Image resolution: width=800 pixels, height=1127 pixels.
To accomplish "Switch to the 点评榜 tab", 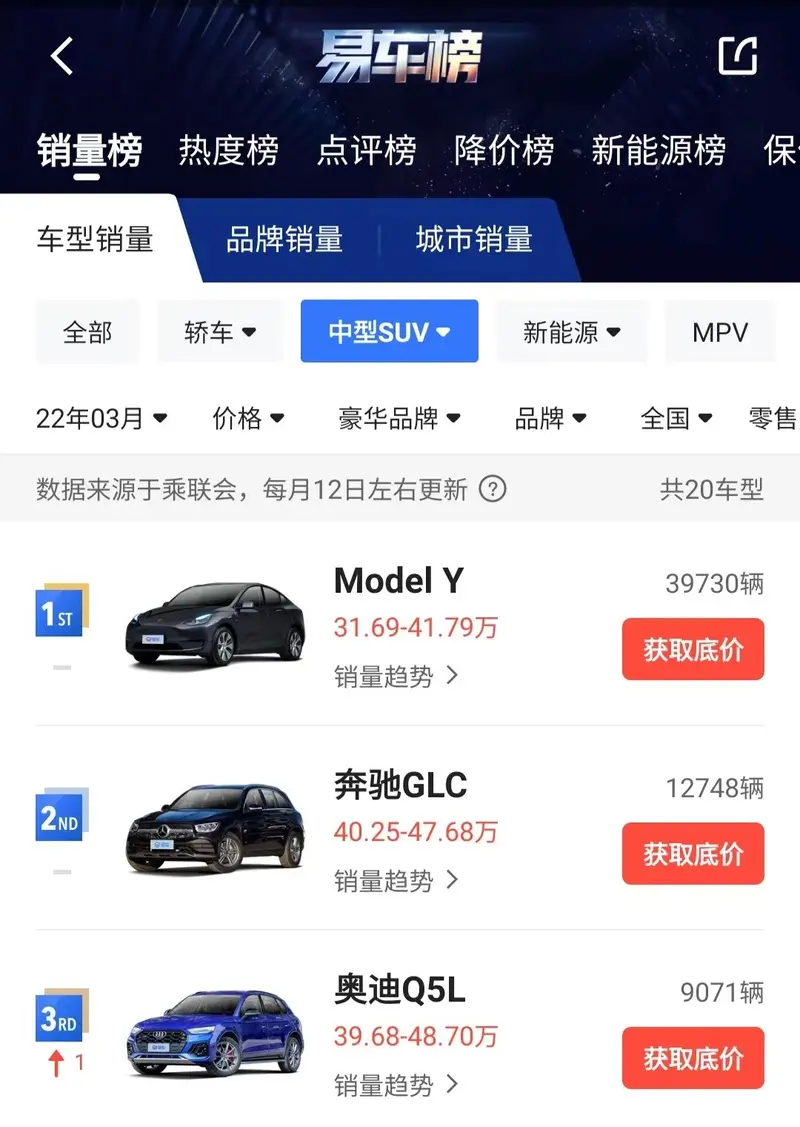I will point(366,151).
